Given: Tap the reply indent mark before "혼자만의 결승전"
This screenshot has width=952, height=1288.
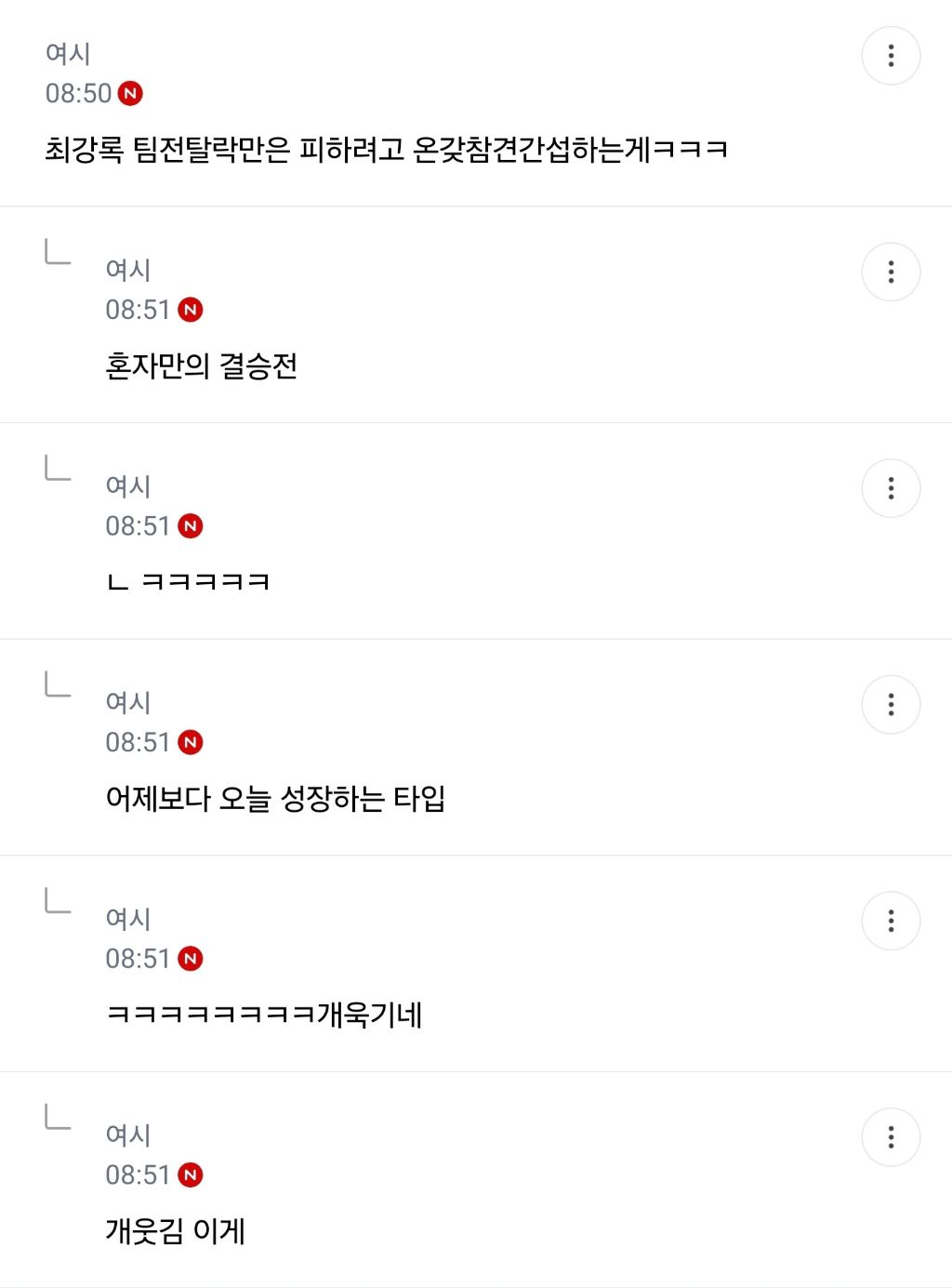Looking at the screenshot, I should tap(58, 254).
